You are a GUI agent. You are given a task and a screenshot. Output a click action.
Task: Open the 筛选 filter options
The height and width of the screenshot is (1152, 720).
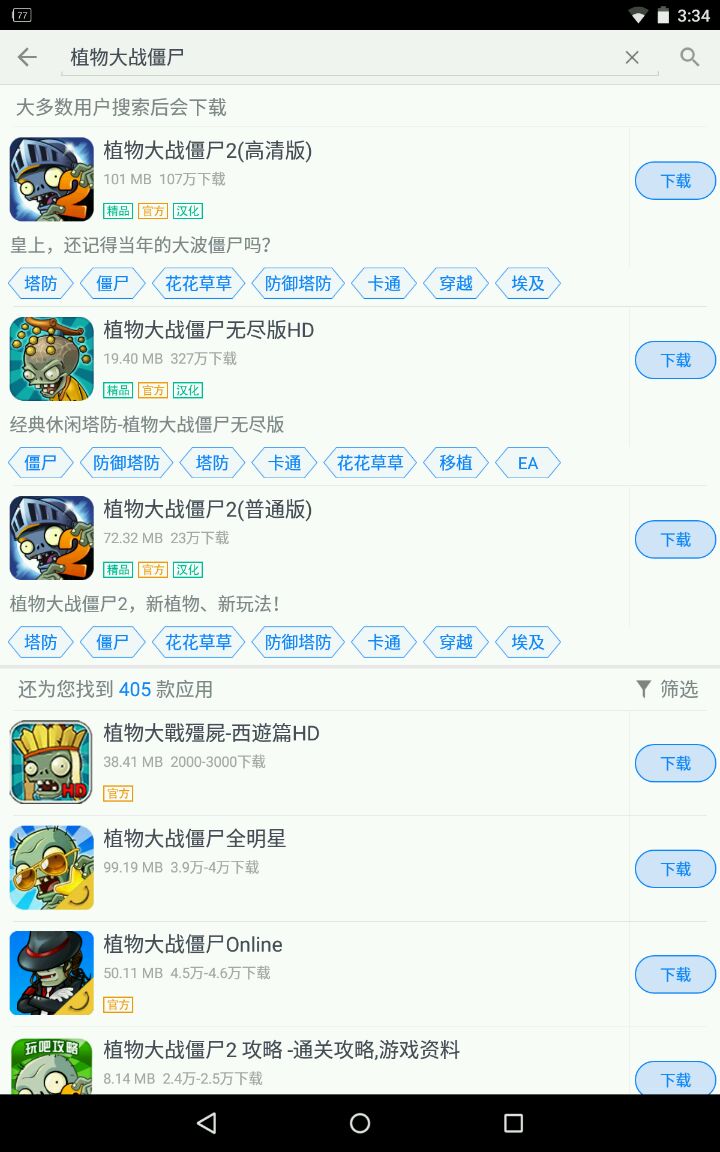click(667, 689)
